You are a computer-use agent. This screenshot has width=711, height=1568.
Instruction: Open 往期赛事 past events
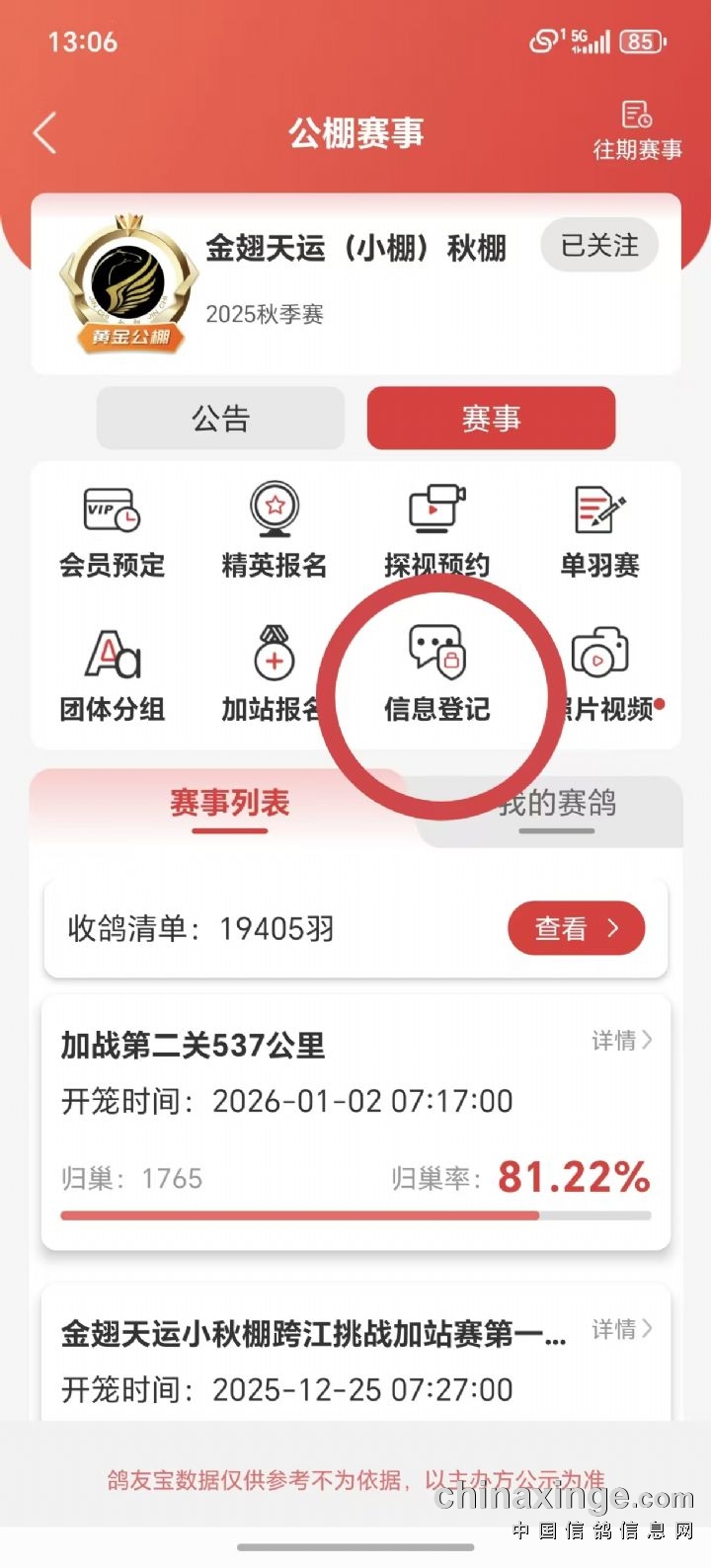[637, 130]
